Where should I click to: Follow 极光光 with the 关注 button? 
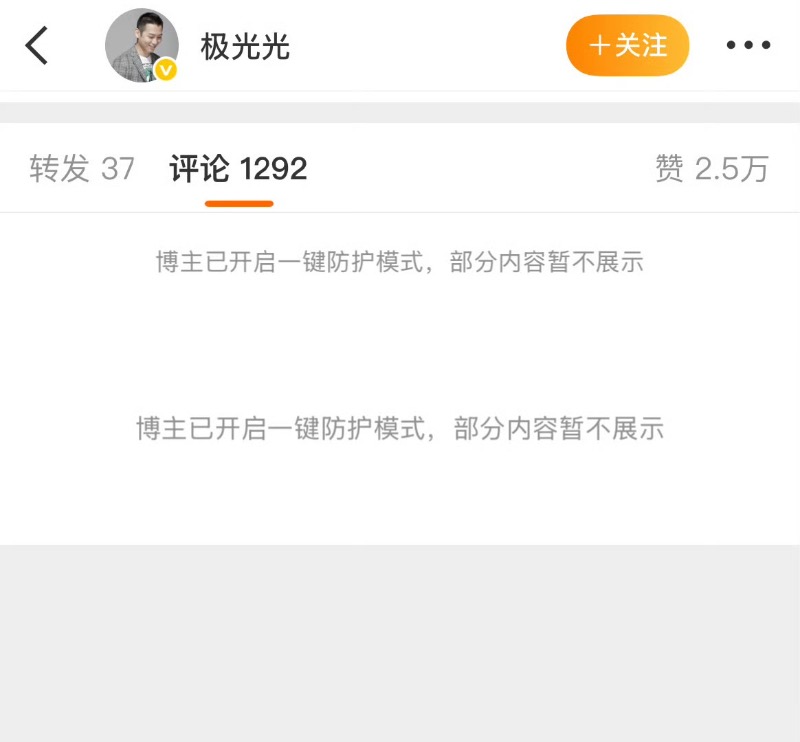click(627, 46)
